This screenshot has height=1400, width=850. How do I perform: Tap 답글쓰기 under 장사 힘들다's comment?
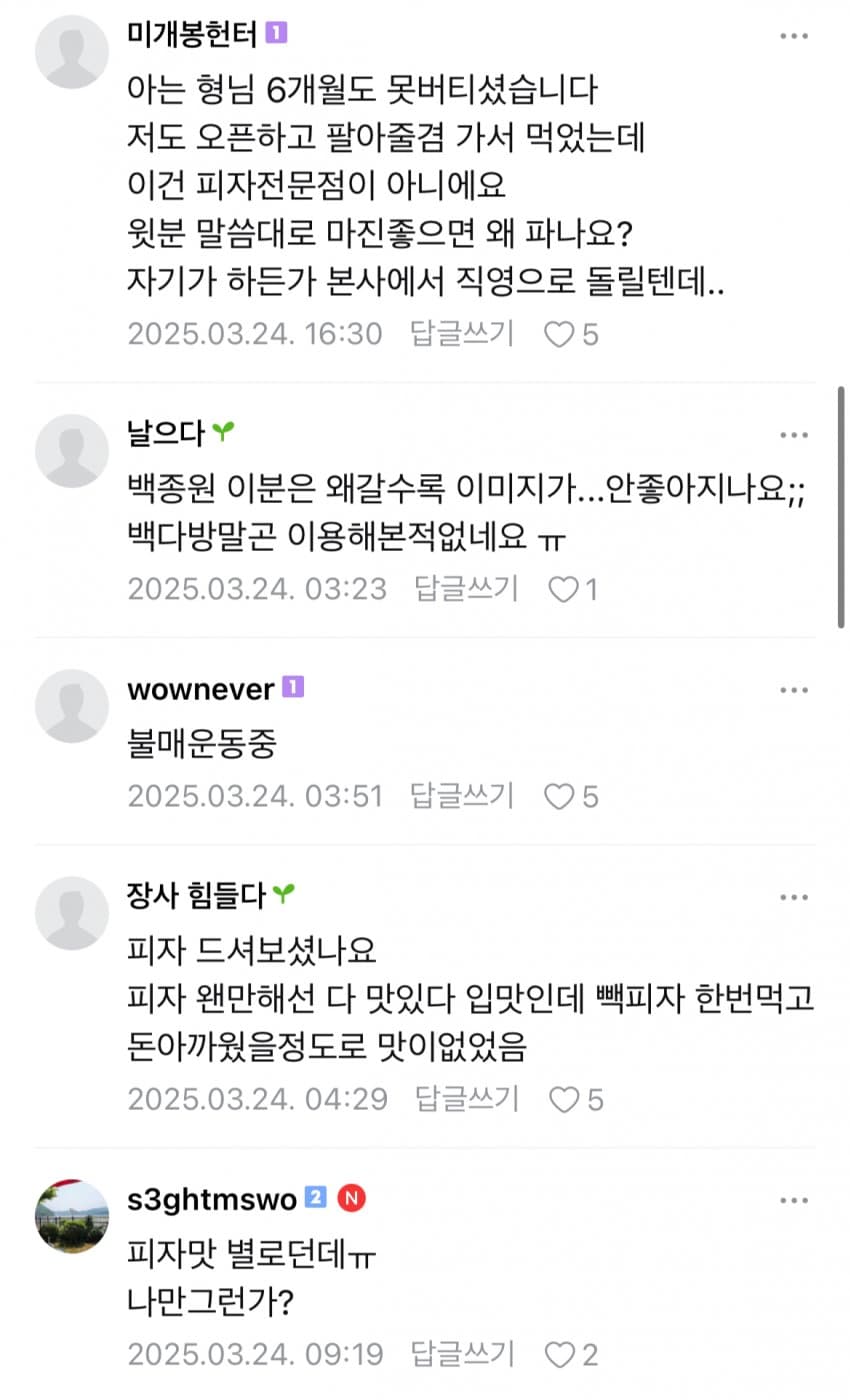click(x=466, y=1100)
